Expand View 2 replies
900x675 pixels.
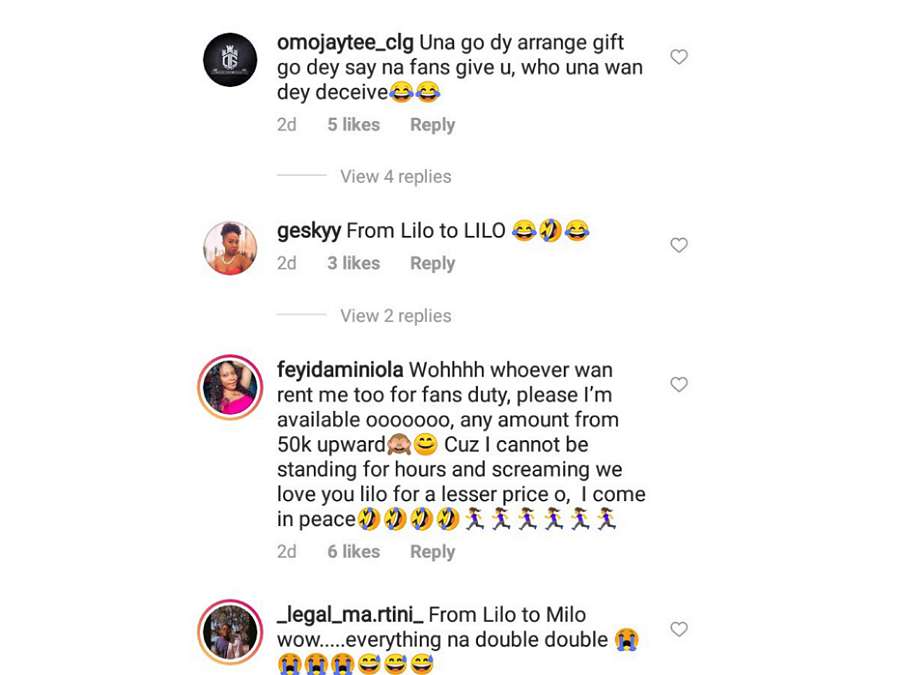(x=395, y=316)
